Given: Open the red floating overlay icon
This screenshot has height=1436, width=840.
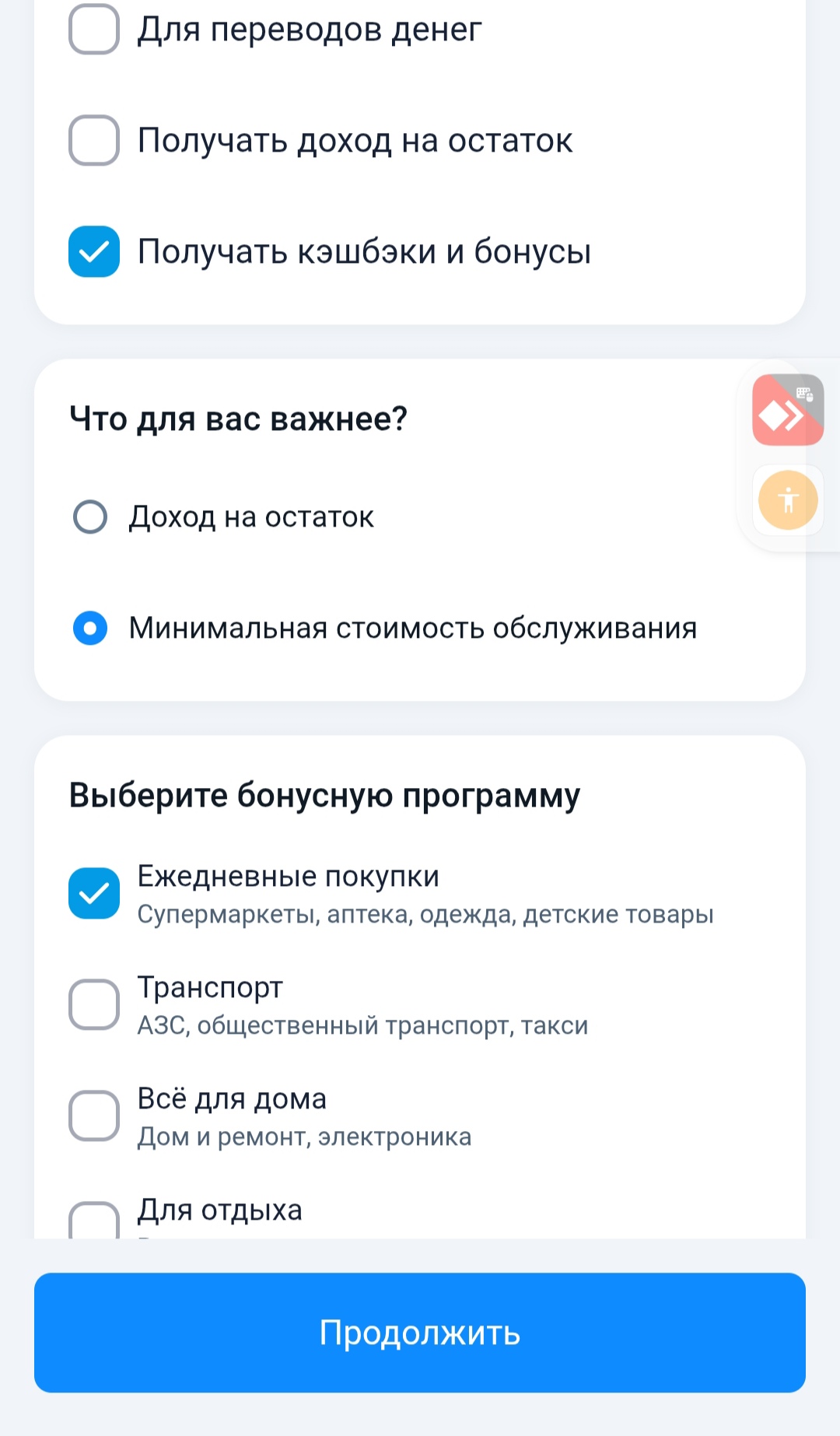Looking at the screenshot, I should coord(787,410).
